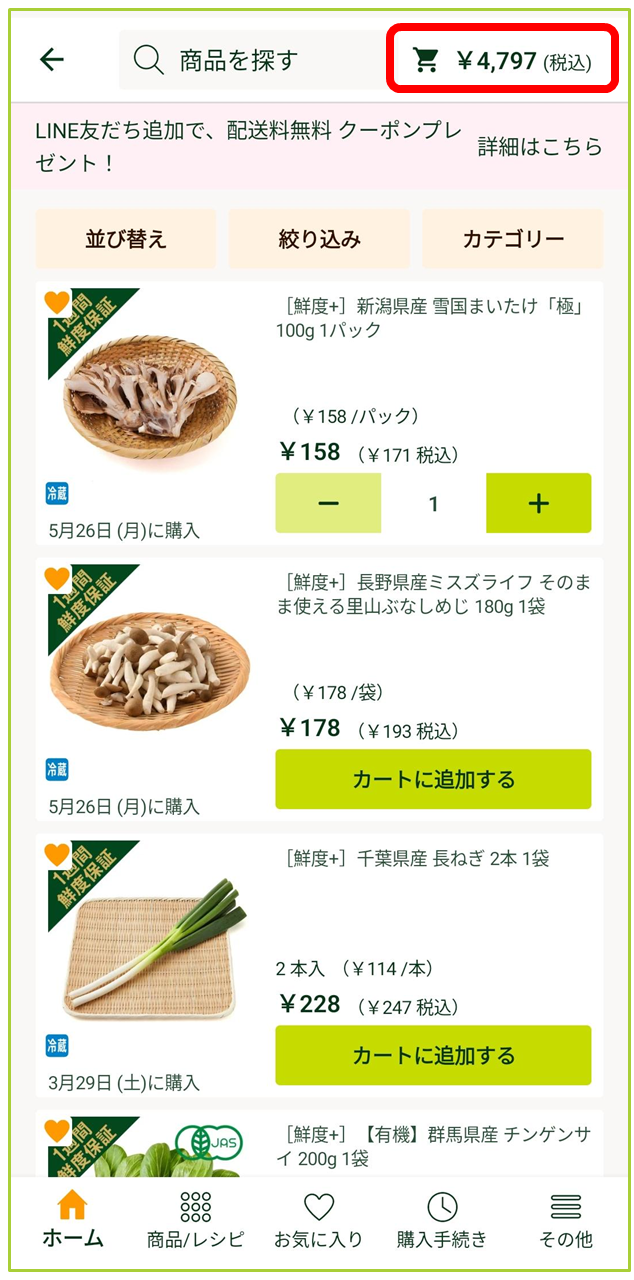Switch to the お気に入り tab
Screen dimensions: 634x1280
point(318,1220)
